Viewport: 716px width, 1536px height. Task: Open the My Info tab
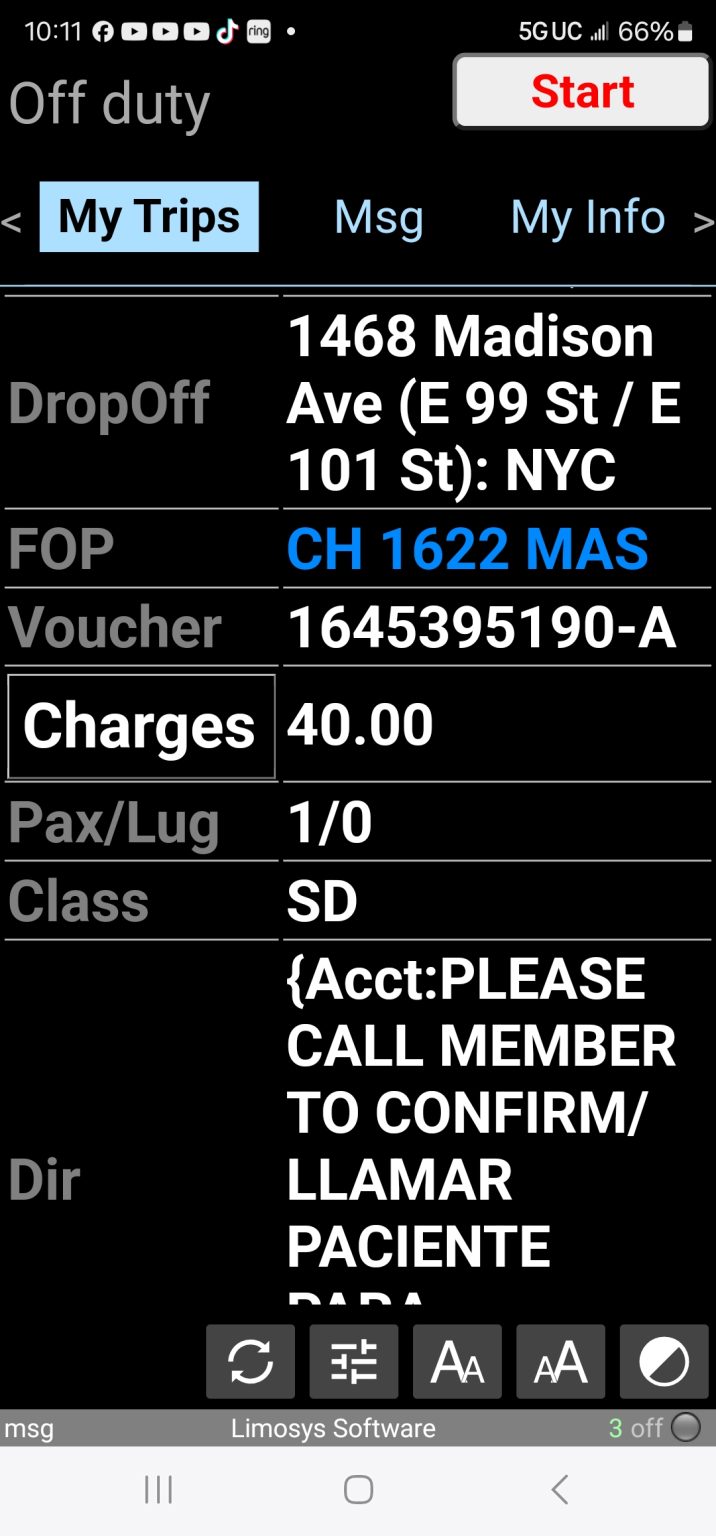(x=588, y=217)
